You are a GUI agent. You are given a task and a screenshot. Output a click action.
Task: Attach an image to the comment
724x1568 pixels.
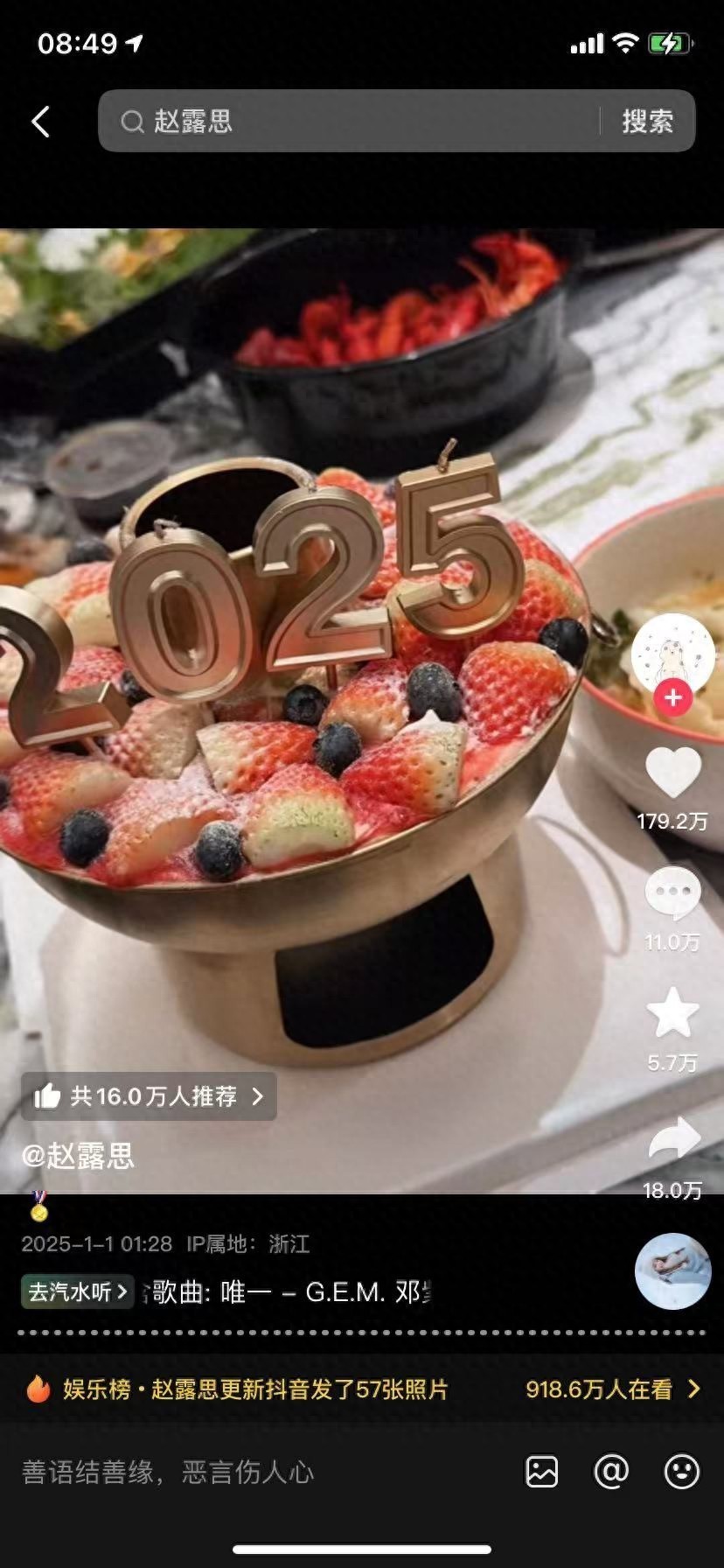pyautogui.click(x=541, y=1472)
